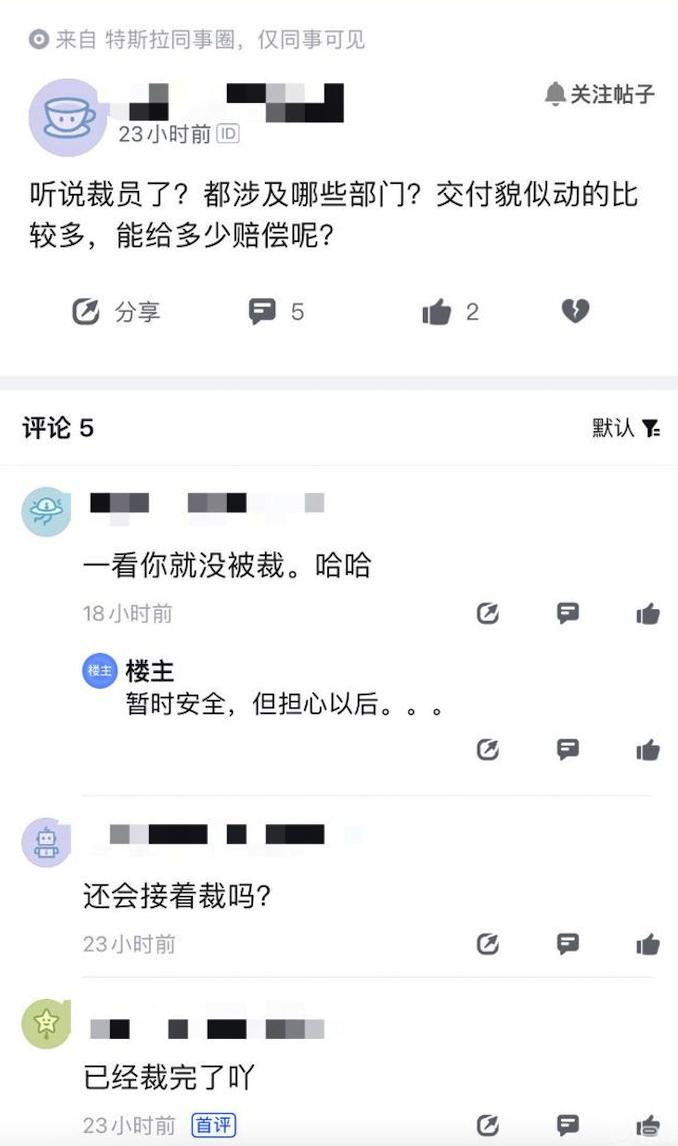Reply to the comment 已经裁完了吖
This screenshot has width=678, height=1146.
pyautogui.click(x=568, y=1124)
